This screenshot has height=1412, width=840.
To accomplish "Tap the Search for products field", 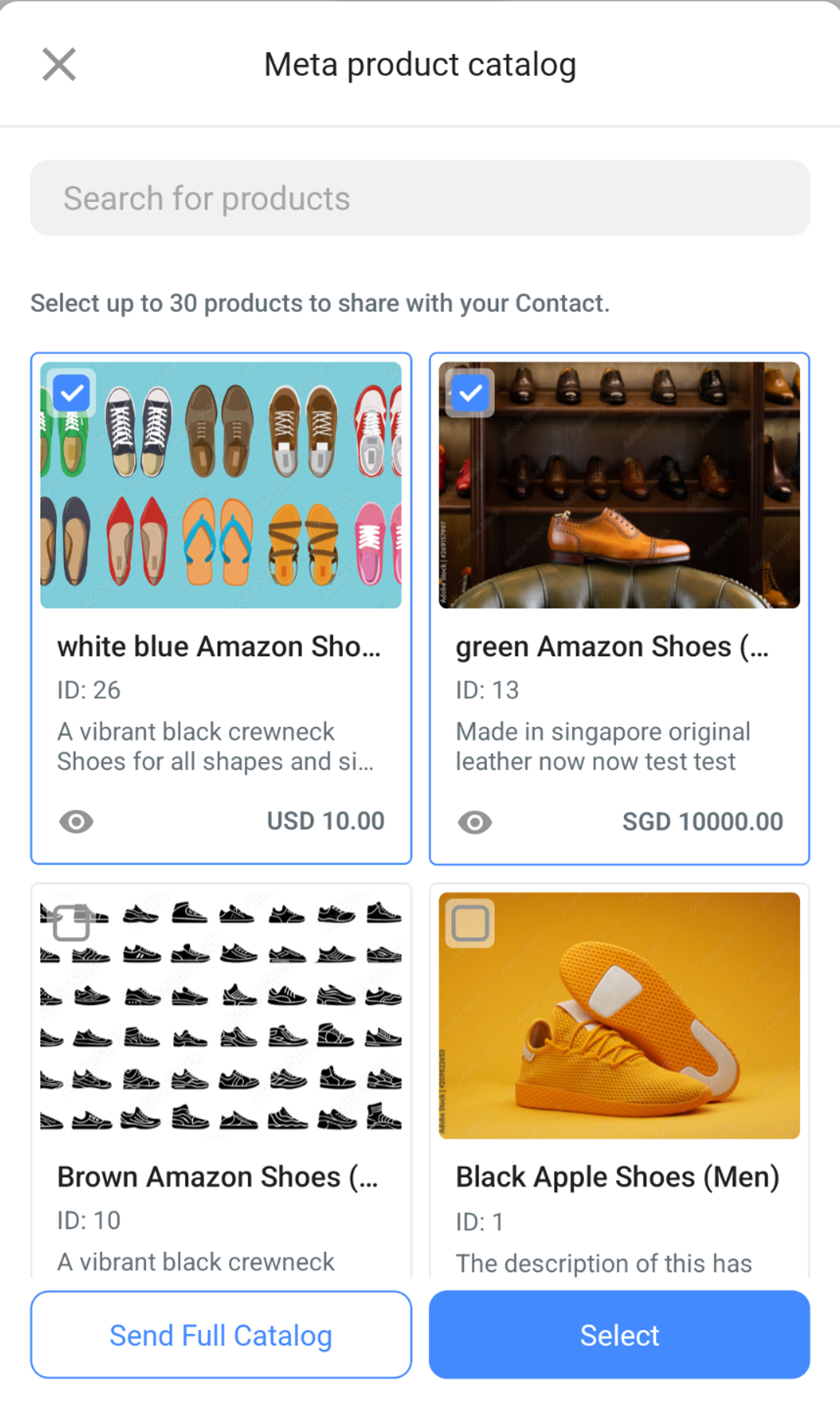I will click(x=420, y=198).
